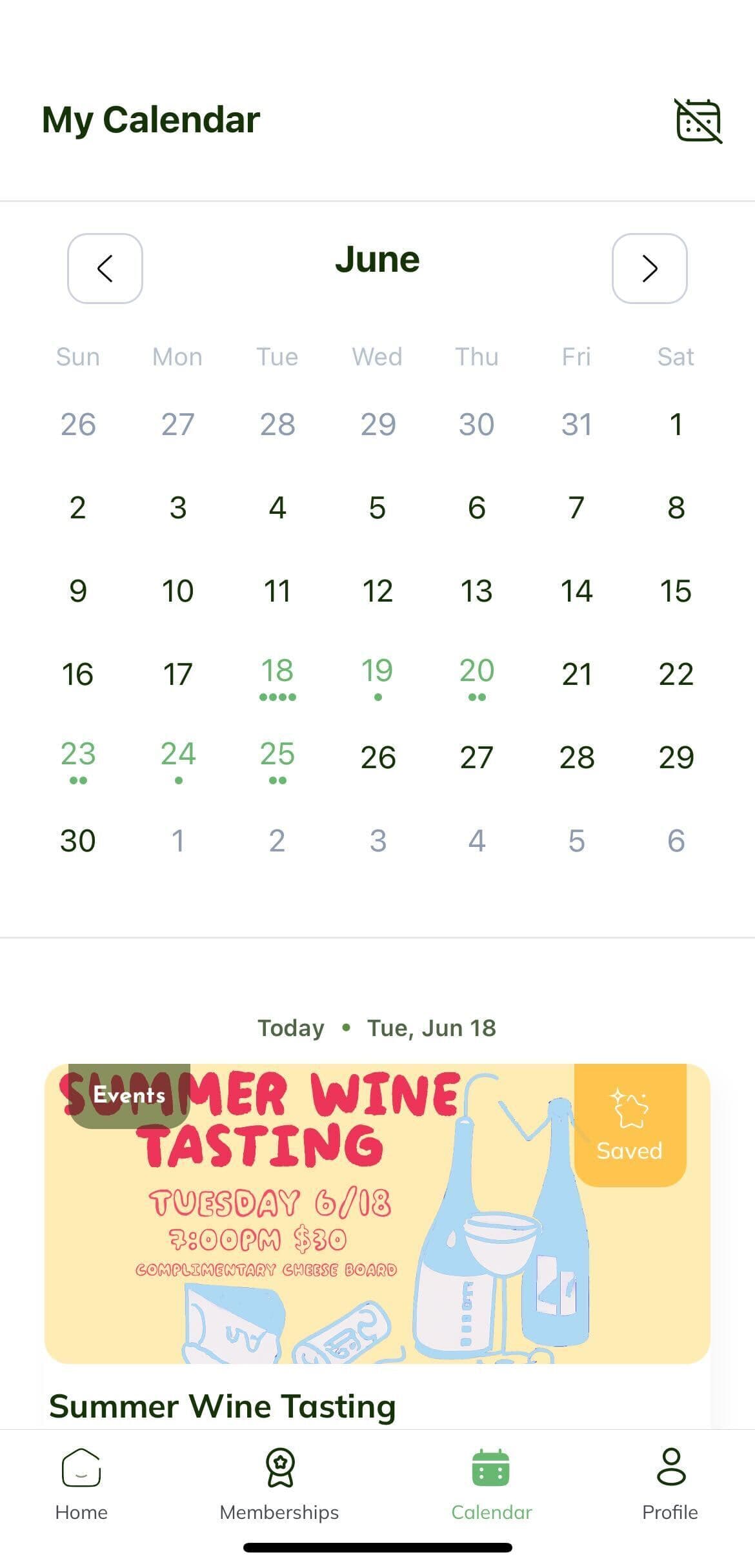755x1568 pixels.
Task: Go to the previous month
Action: [105, 269]
